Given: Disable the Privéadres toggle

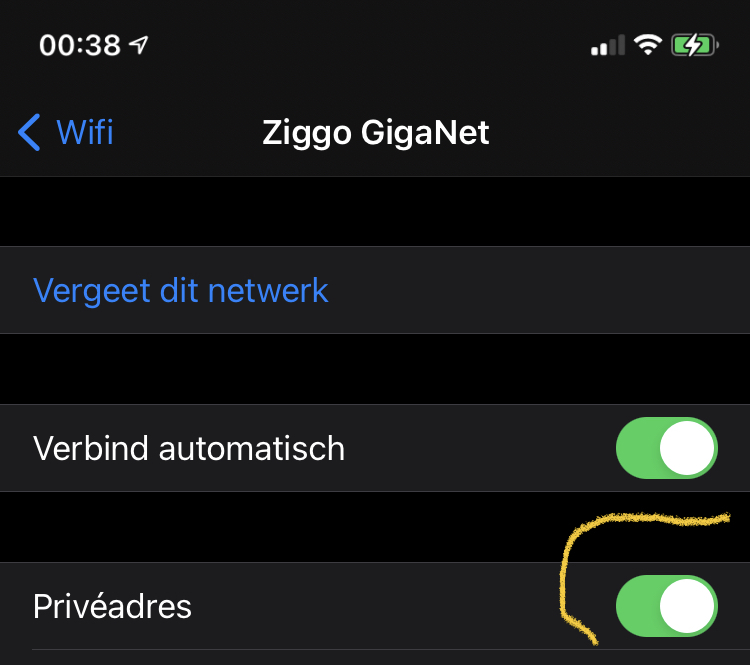Looking at the screenshot, I should tap(666, 606).
